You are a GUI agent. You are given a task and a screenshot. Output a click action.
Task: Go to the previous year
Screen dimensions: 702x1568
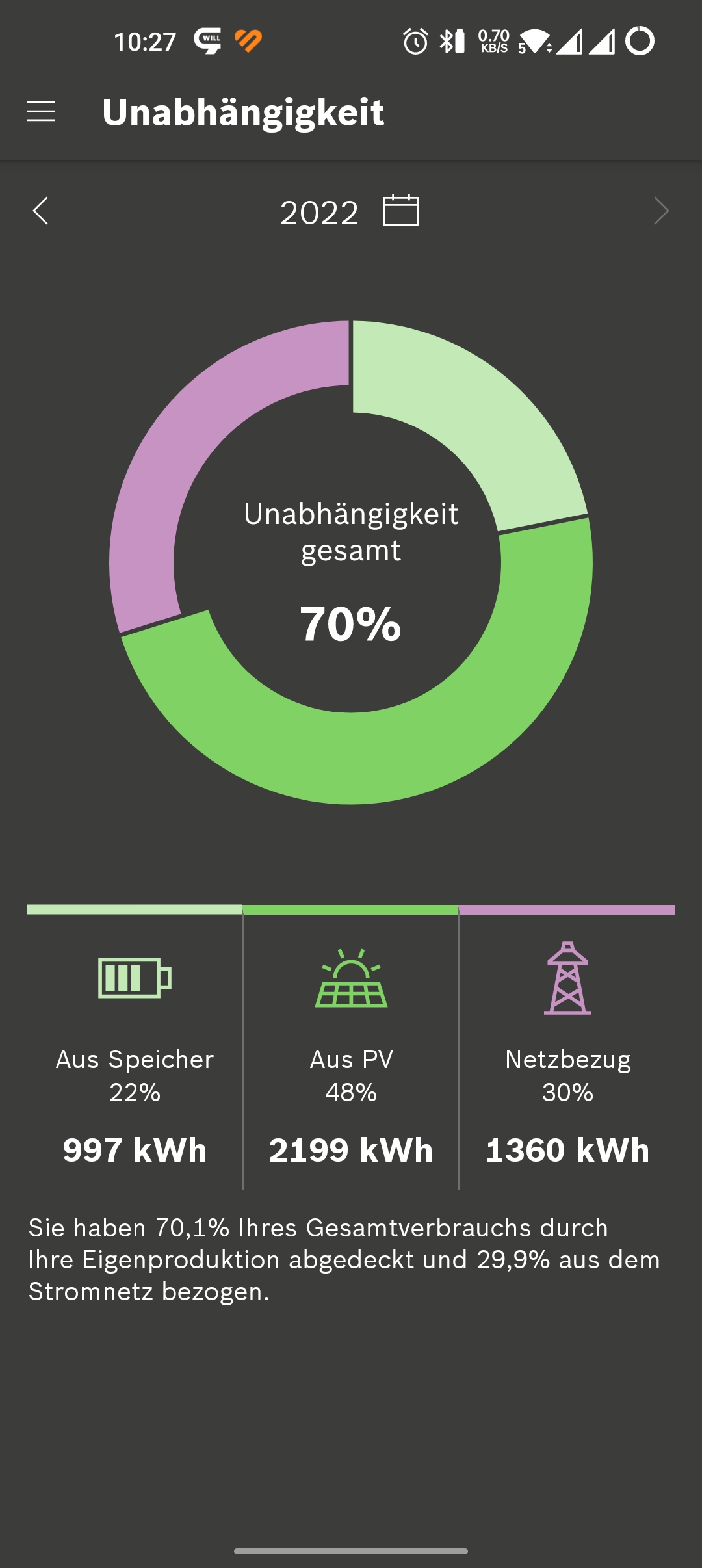pos(40,211)
